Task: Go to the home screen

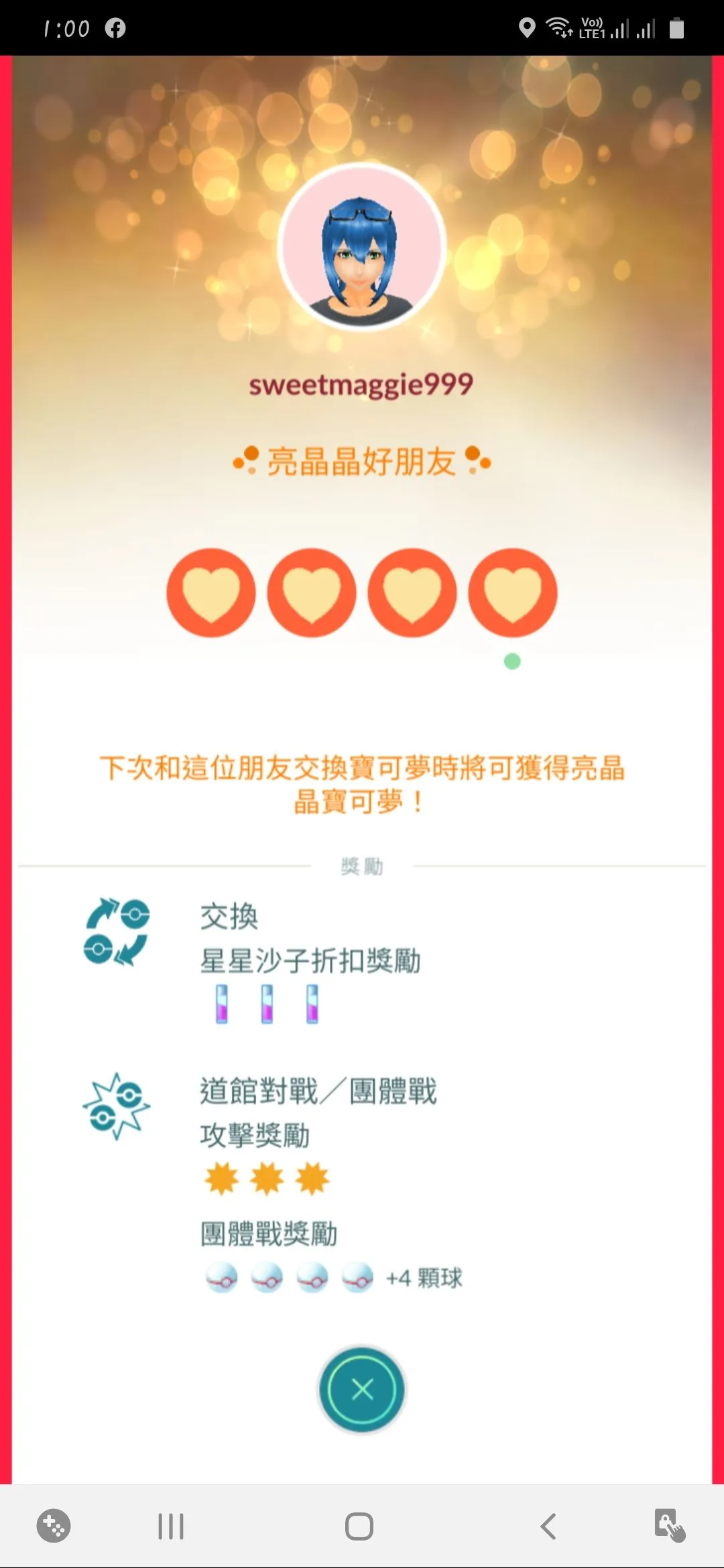Action: [x=359, y=1526]
